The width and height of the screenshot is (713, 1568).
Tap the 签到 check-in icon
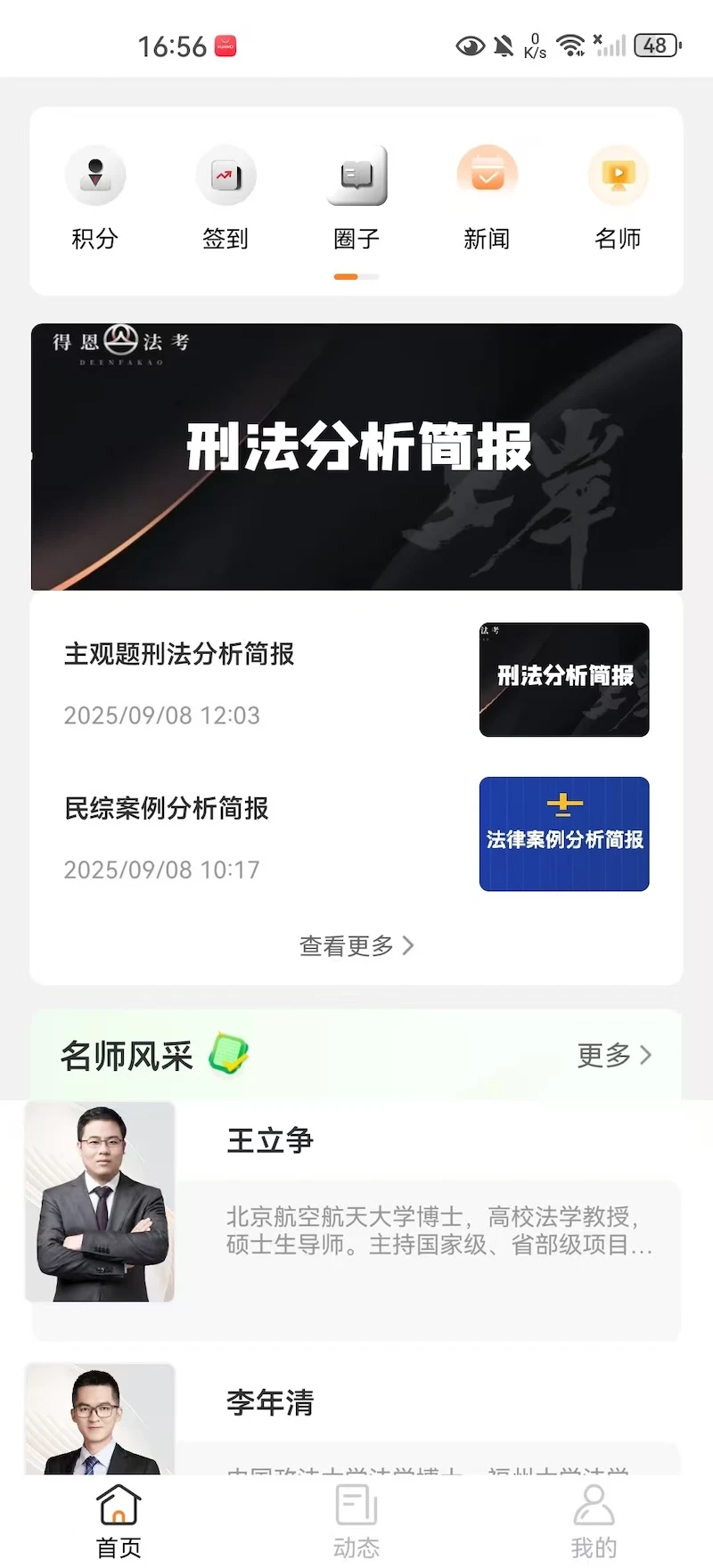pyautogui.click(x=225, y=176)
